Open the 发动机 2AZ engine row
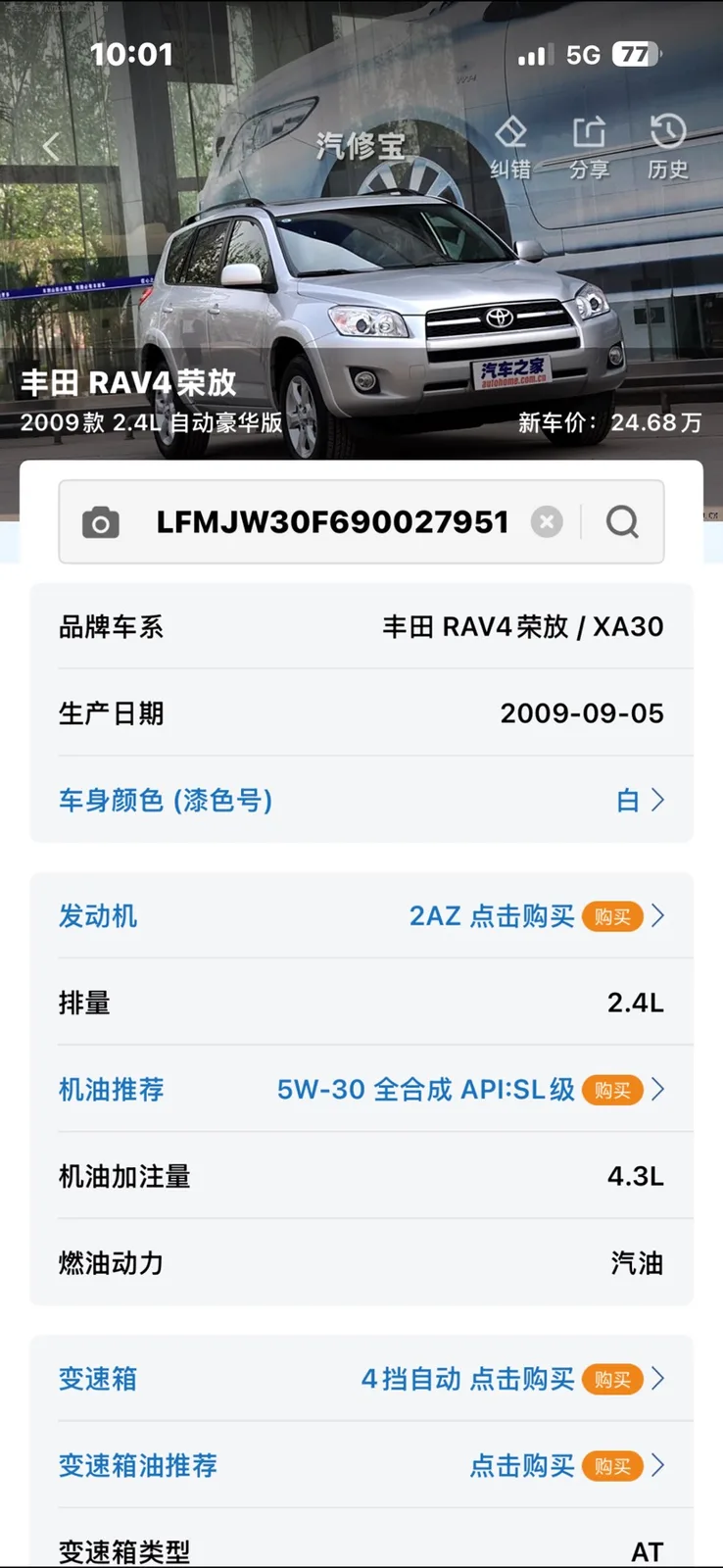Viewport: 723px width, 1568px height. (x=361, y=915)
